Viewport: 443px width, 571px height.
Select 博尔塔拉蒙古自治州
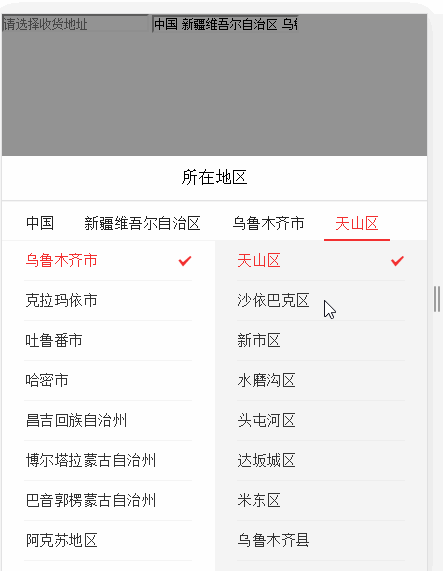pos(108,461)
